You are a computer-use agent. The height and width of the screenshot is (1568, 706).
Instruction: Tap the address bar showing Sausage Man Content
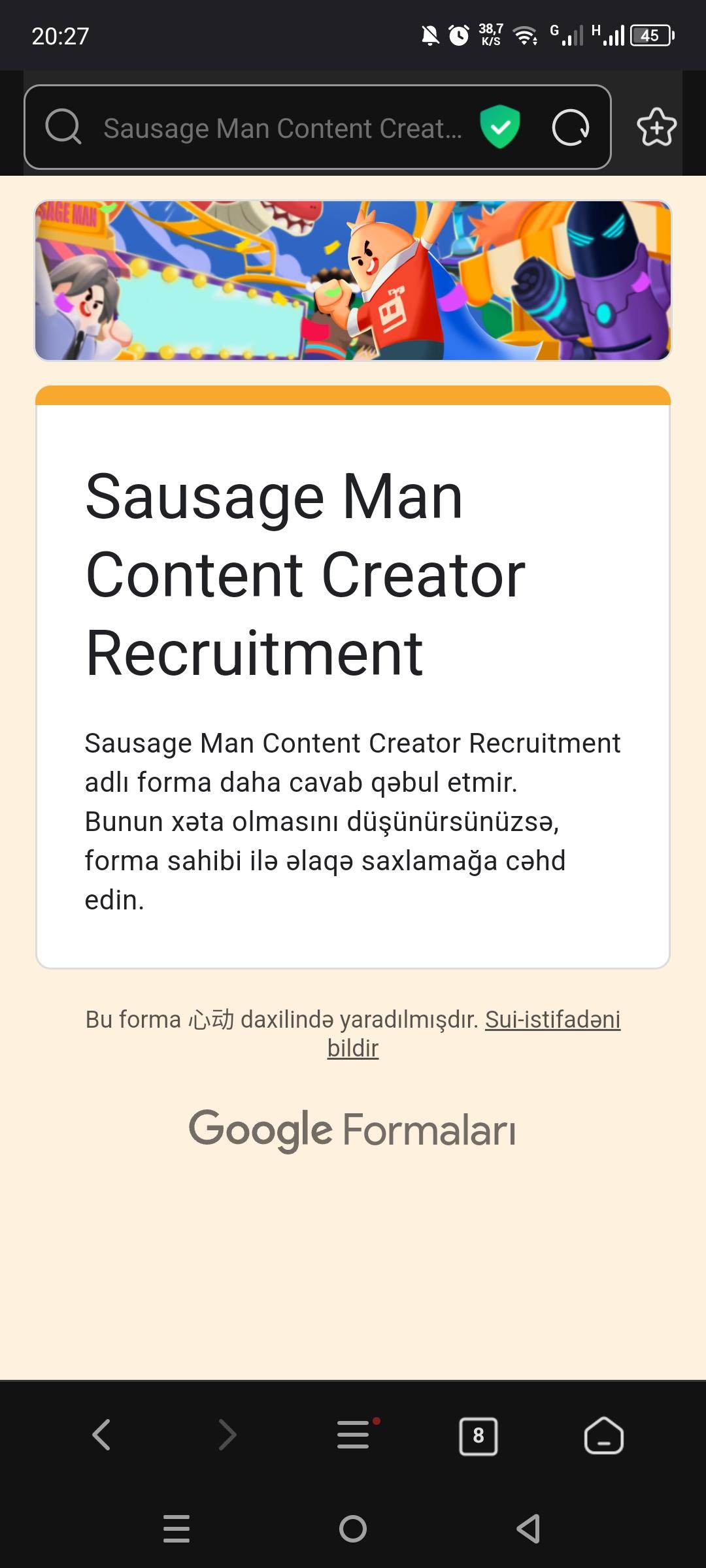tap(282, 128)
